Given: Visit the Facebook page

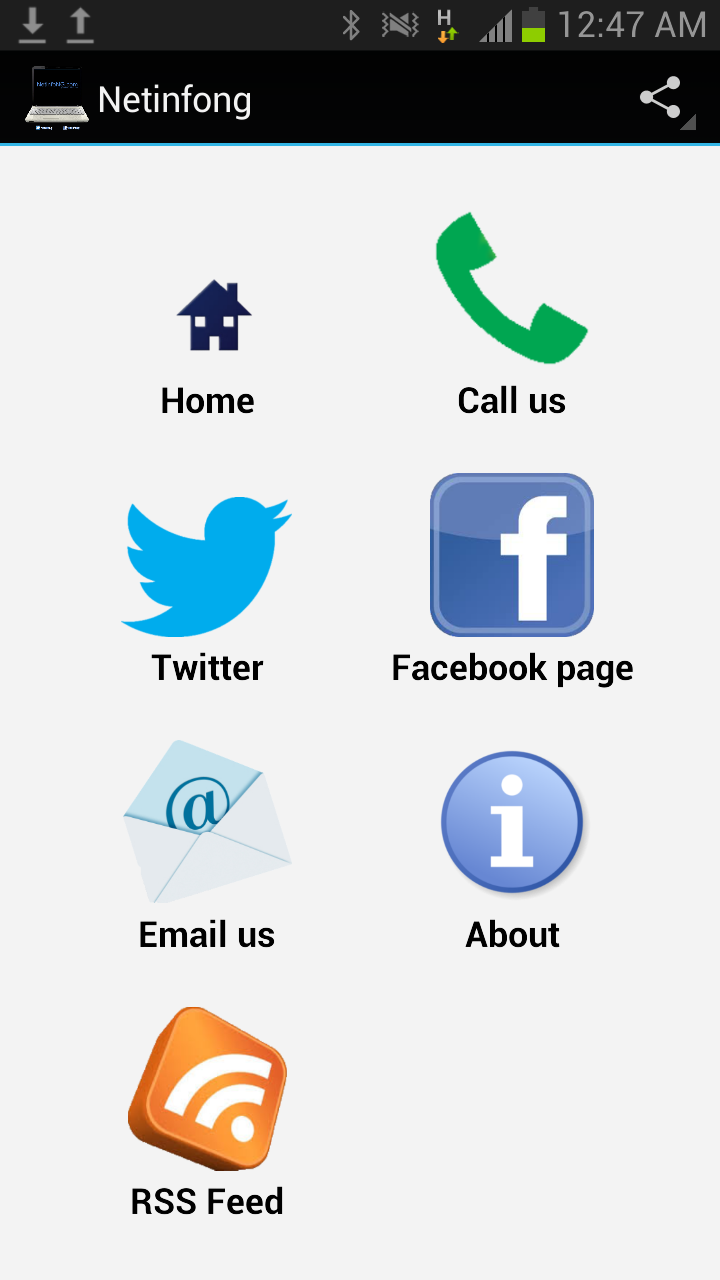Looking at the screenshot, I should pyautogui.click(x=512, y=580).
